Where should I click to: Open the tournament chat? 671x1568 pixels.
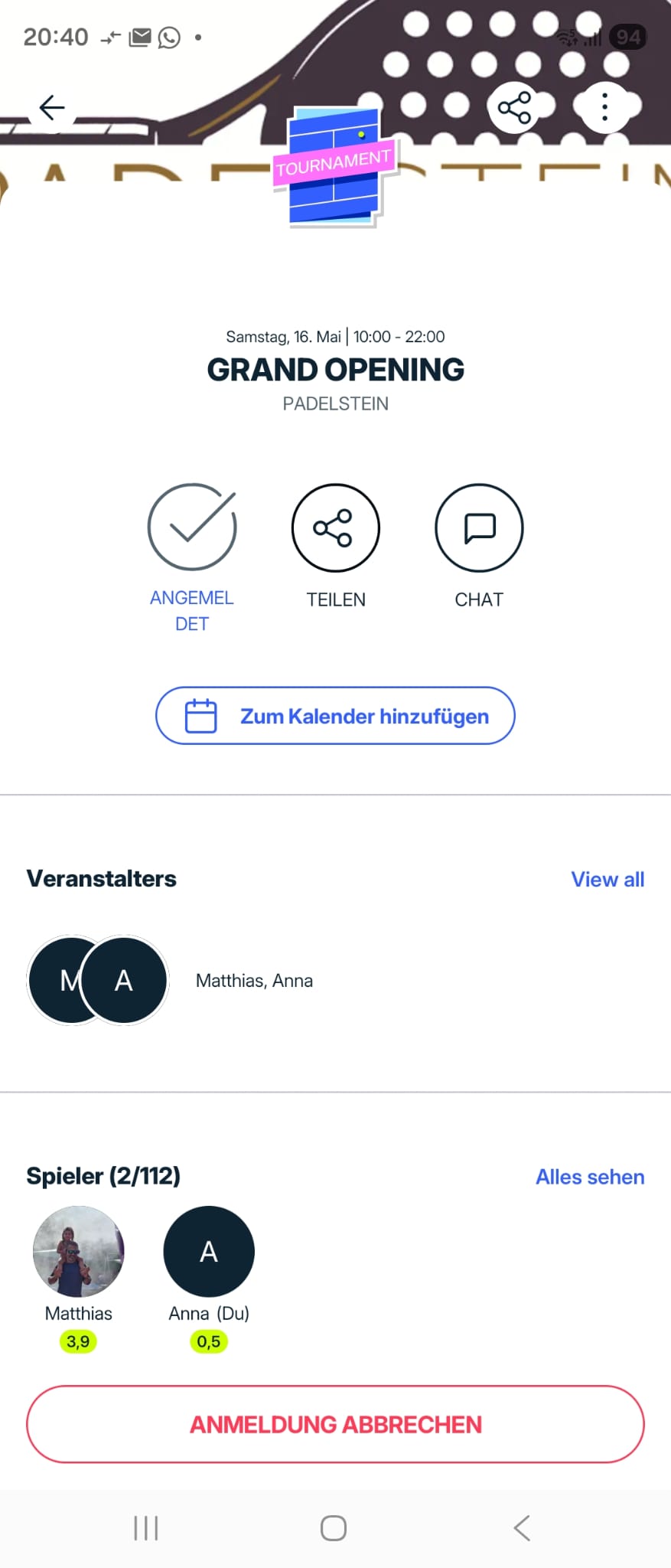pos(479,528)
